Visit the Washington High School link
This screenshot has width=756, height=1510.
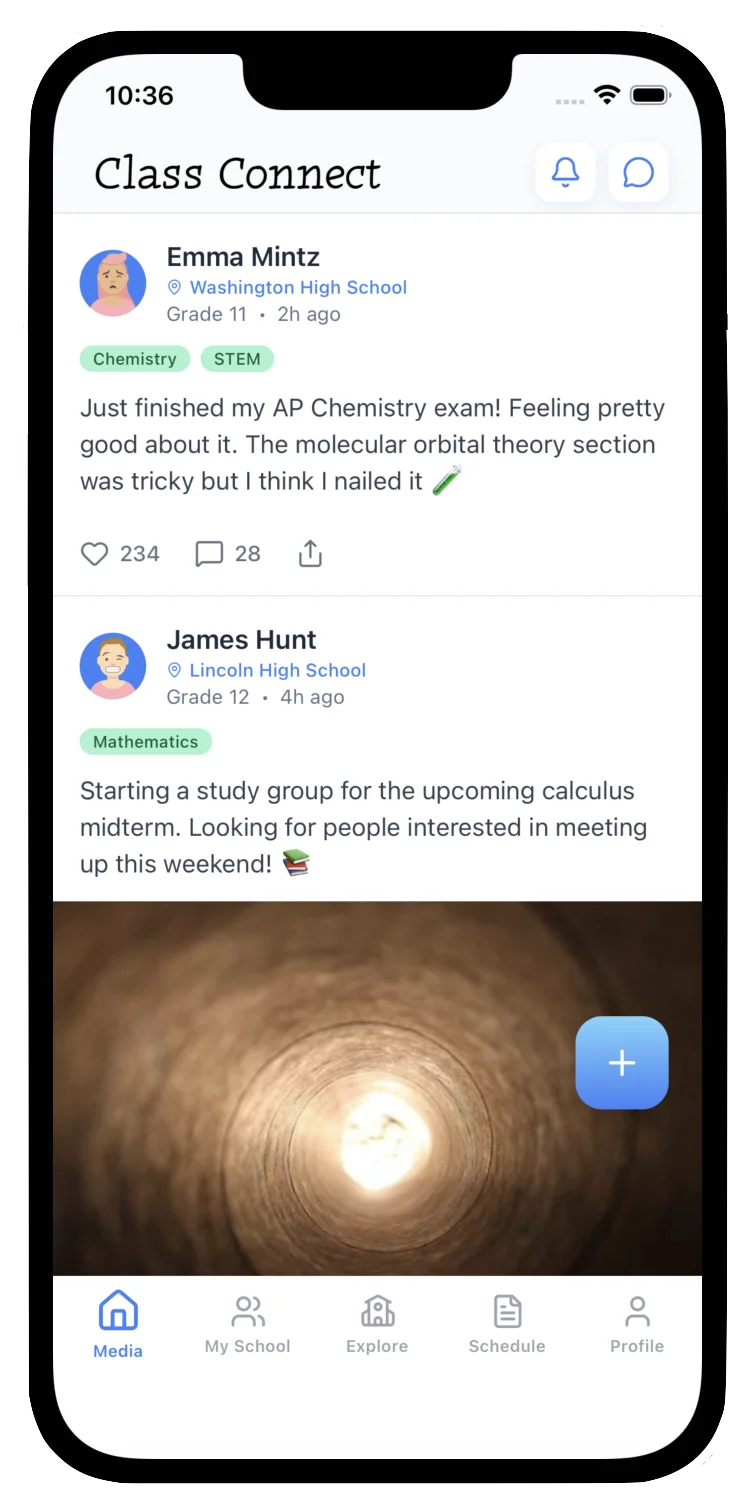coord(297,287)
